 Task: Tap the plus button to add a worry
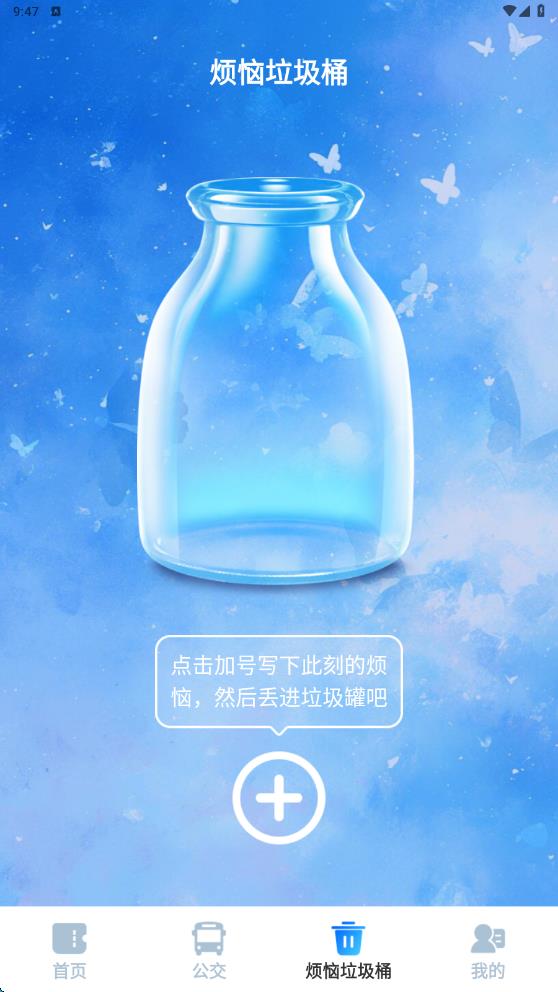279,797
